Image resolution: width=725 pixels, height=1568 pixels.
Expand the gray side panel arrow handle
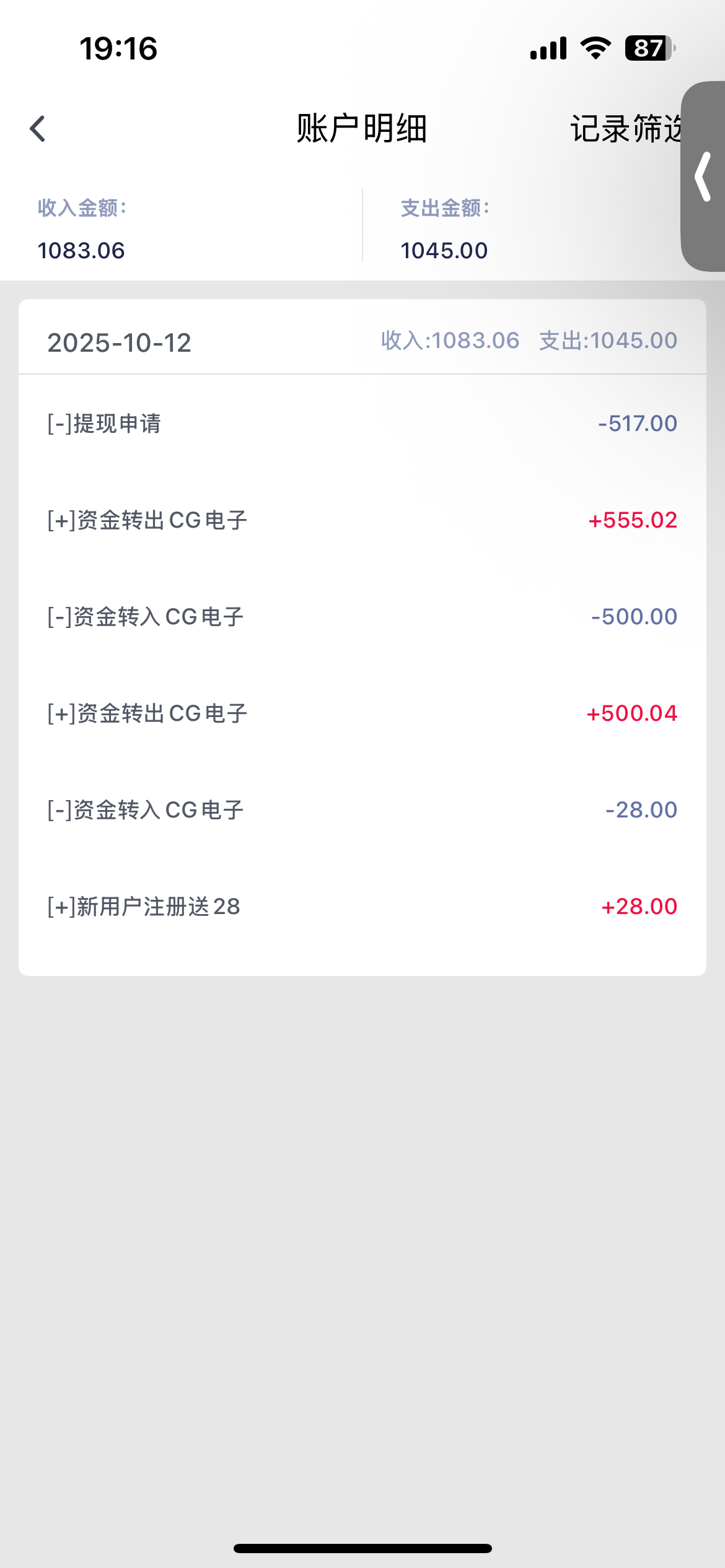click(703, 177)
